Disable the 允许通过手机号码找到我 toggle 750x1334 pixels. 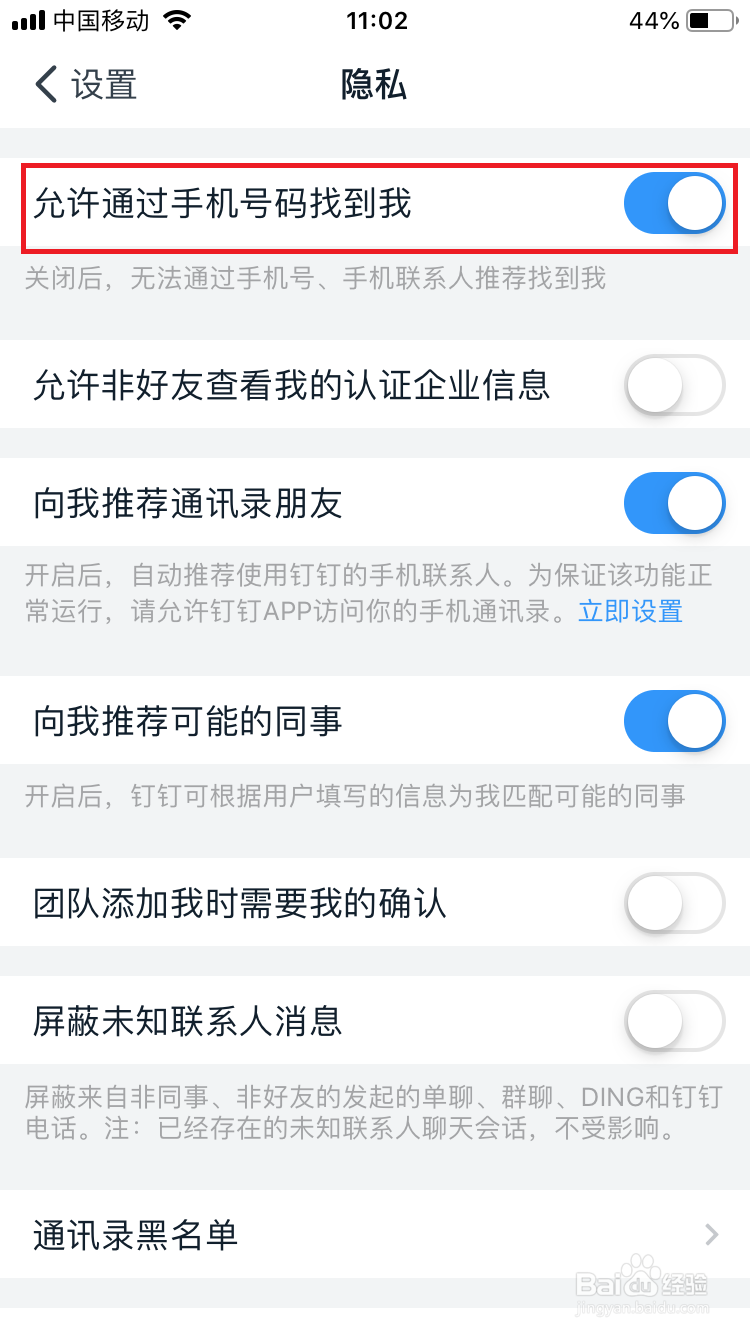click(674, 202)
